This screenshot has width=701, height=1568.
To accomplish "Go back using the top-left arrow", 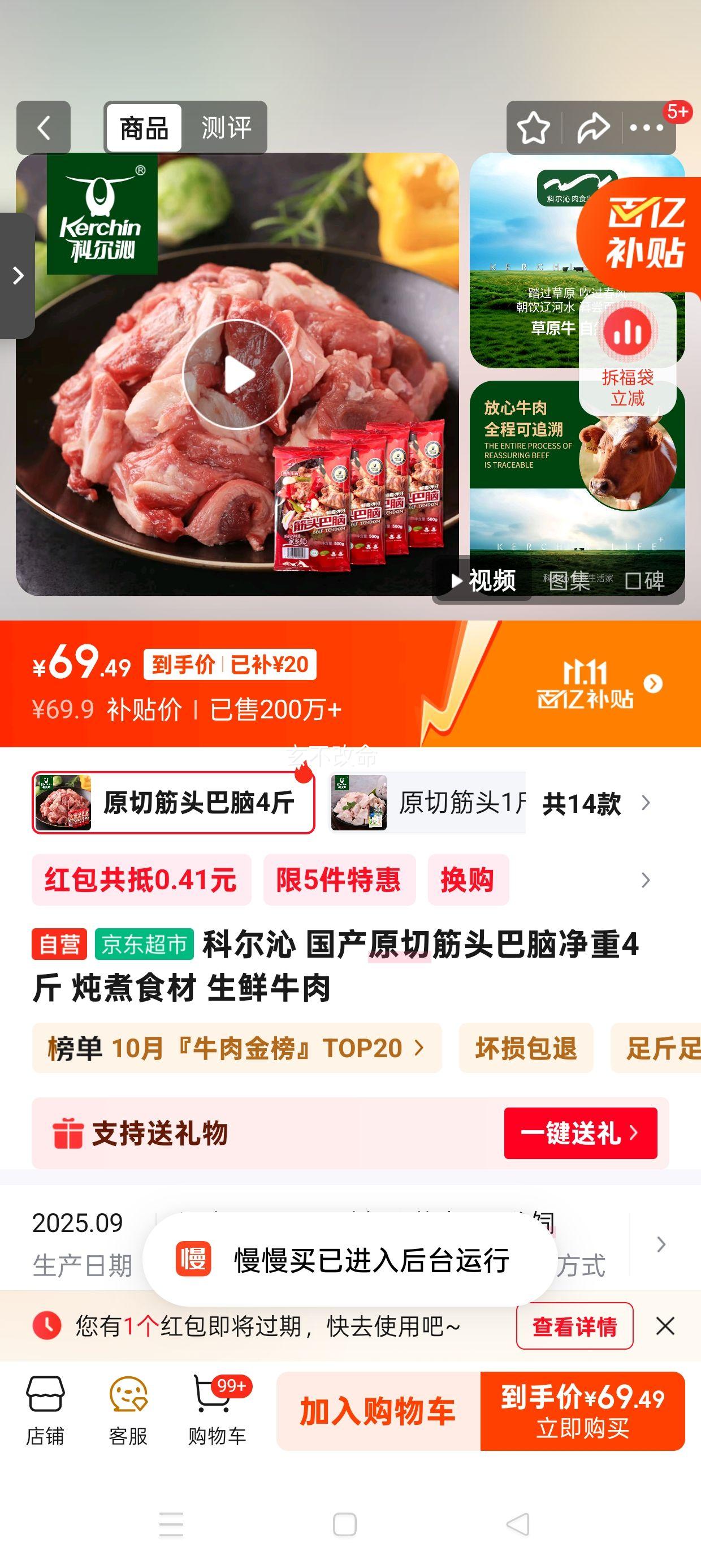I will tap(43, 128).
